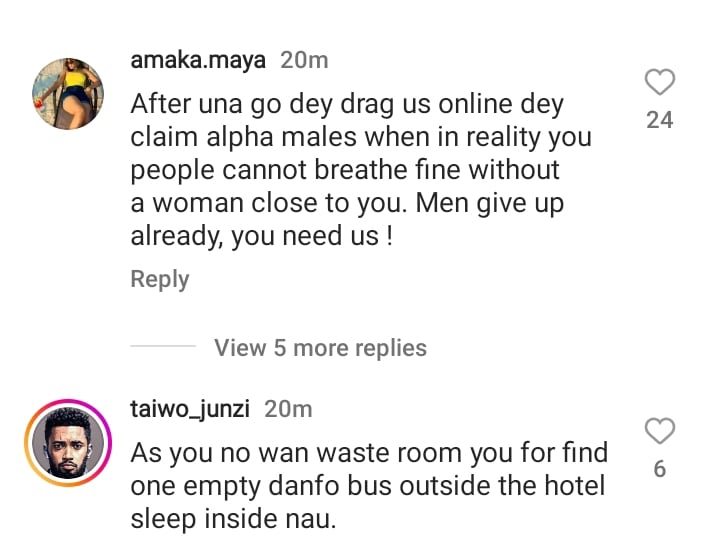Expand View 5 more replies
The height and width of the screenshot is (539, 719).
click(320, 348)
